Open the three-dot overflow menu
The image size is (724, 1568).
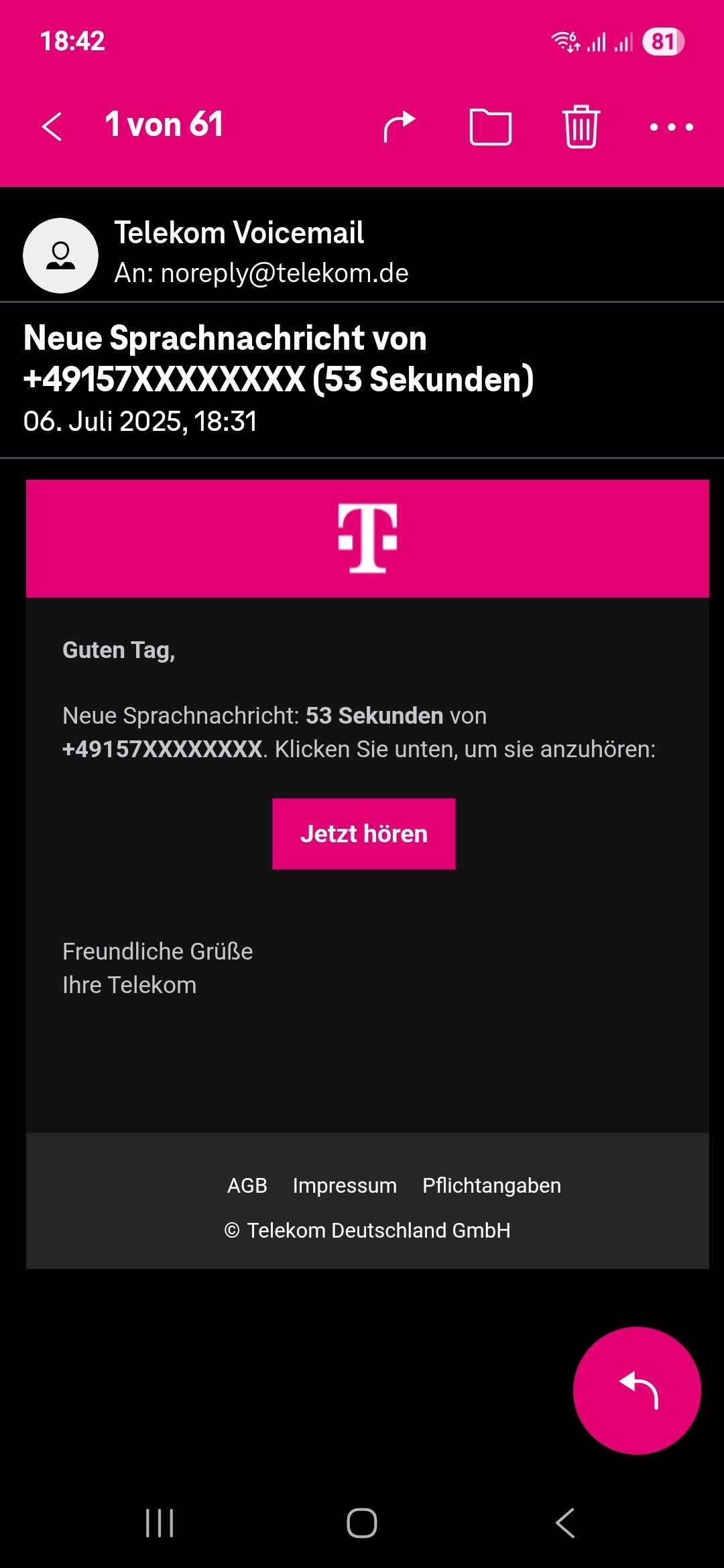click(671, 127)
